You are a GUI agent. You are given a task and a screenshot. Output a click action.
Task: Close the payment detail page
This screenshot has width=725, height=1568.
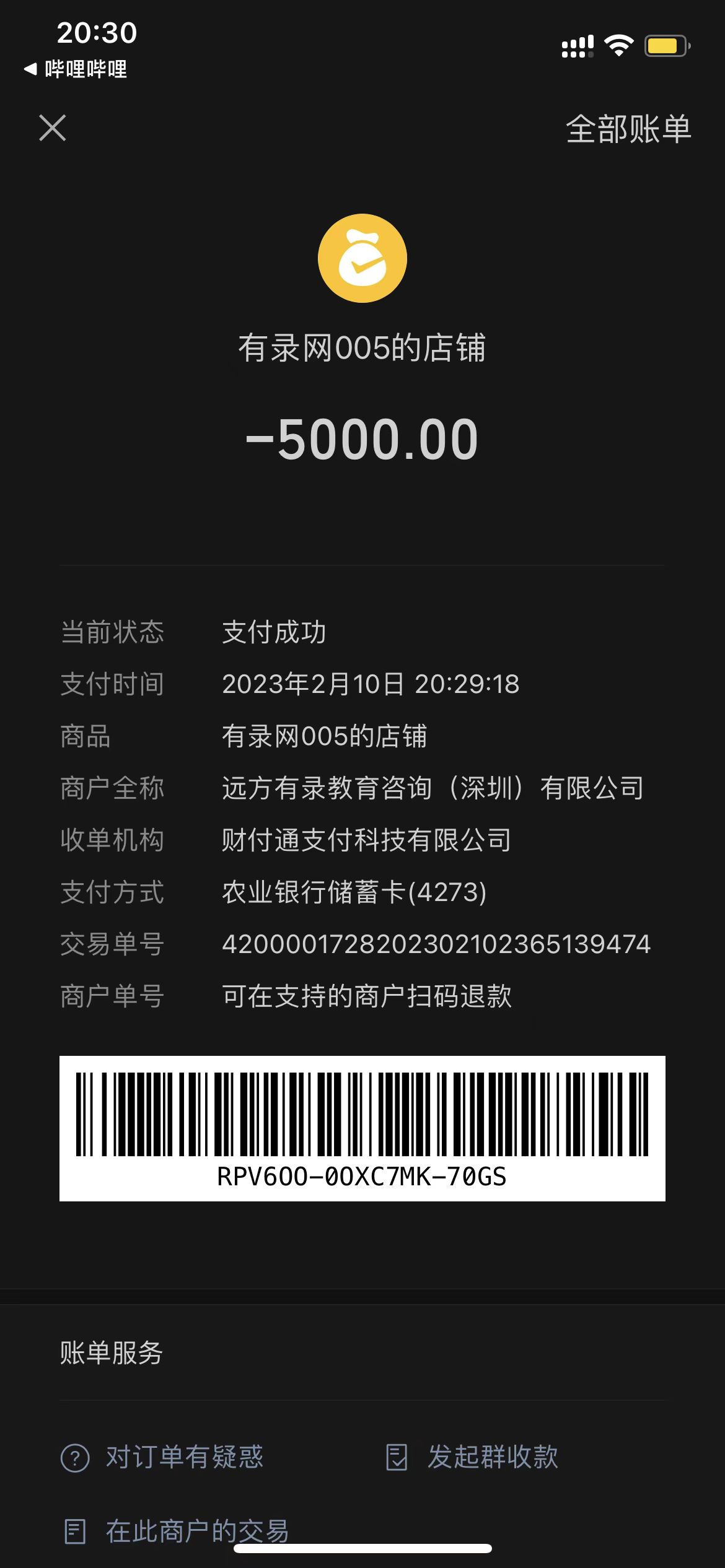53,128
